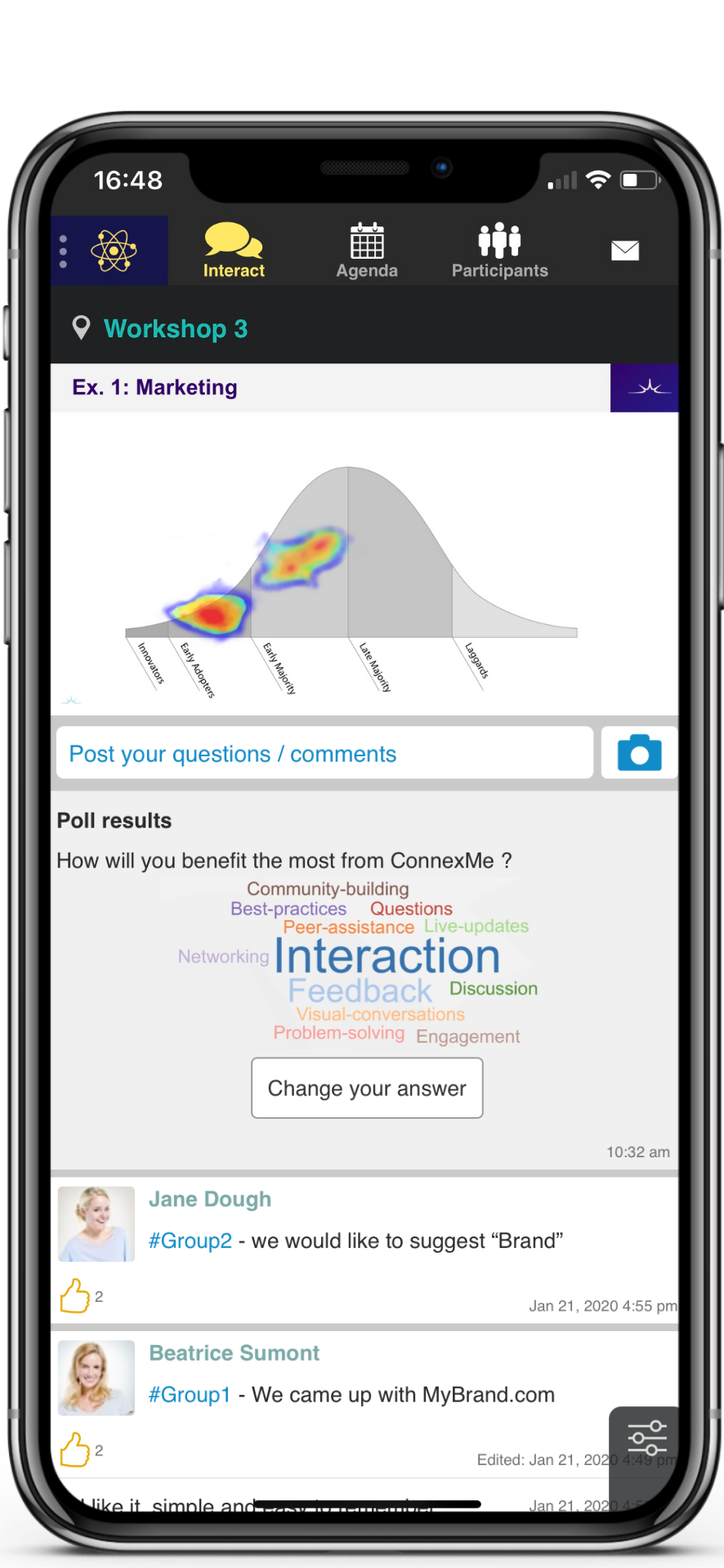724x1568 pixels.
Task: Attach a photo with the camera button
Action: [639, 753]
